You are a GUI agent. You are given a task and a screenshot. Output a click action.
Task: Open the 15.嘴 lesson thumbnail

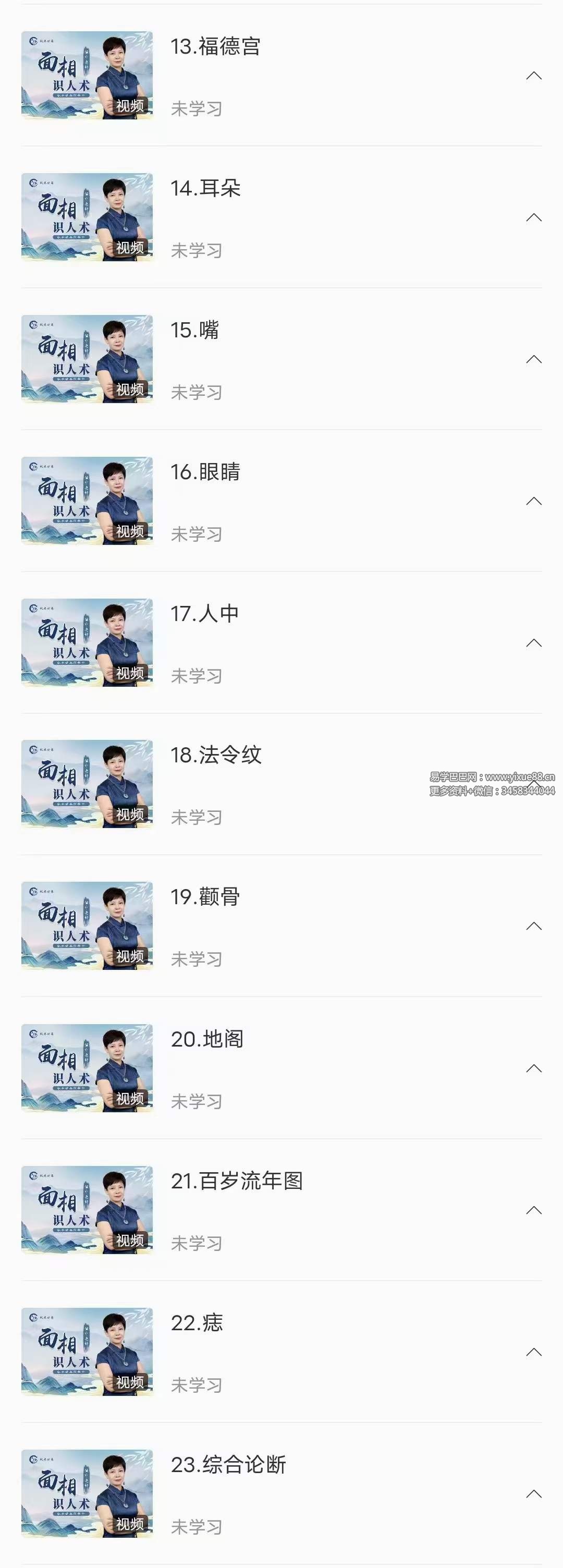pos(88,359)
